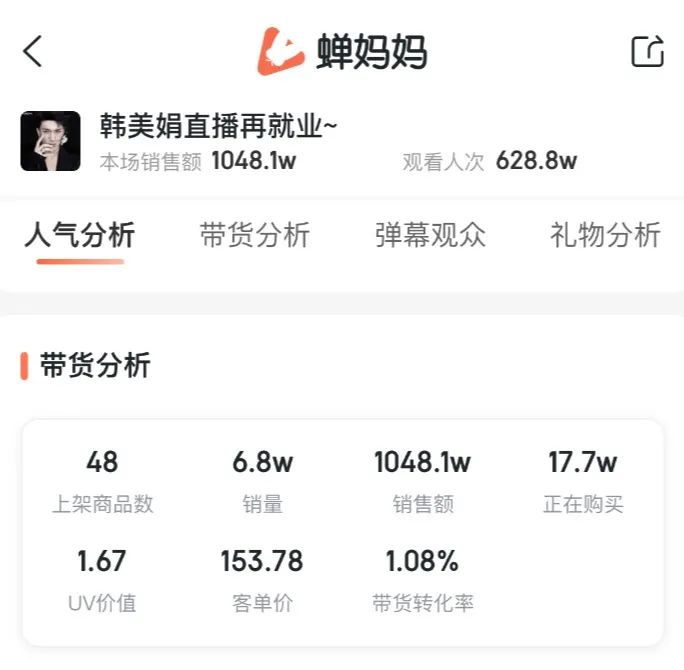The image size is (684, 670).
Task: Share this live stream report
Action: coord(647,51)
